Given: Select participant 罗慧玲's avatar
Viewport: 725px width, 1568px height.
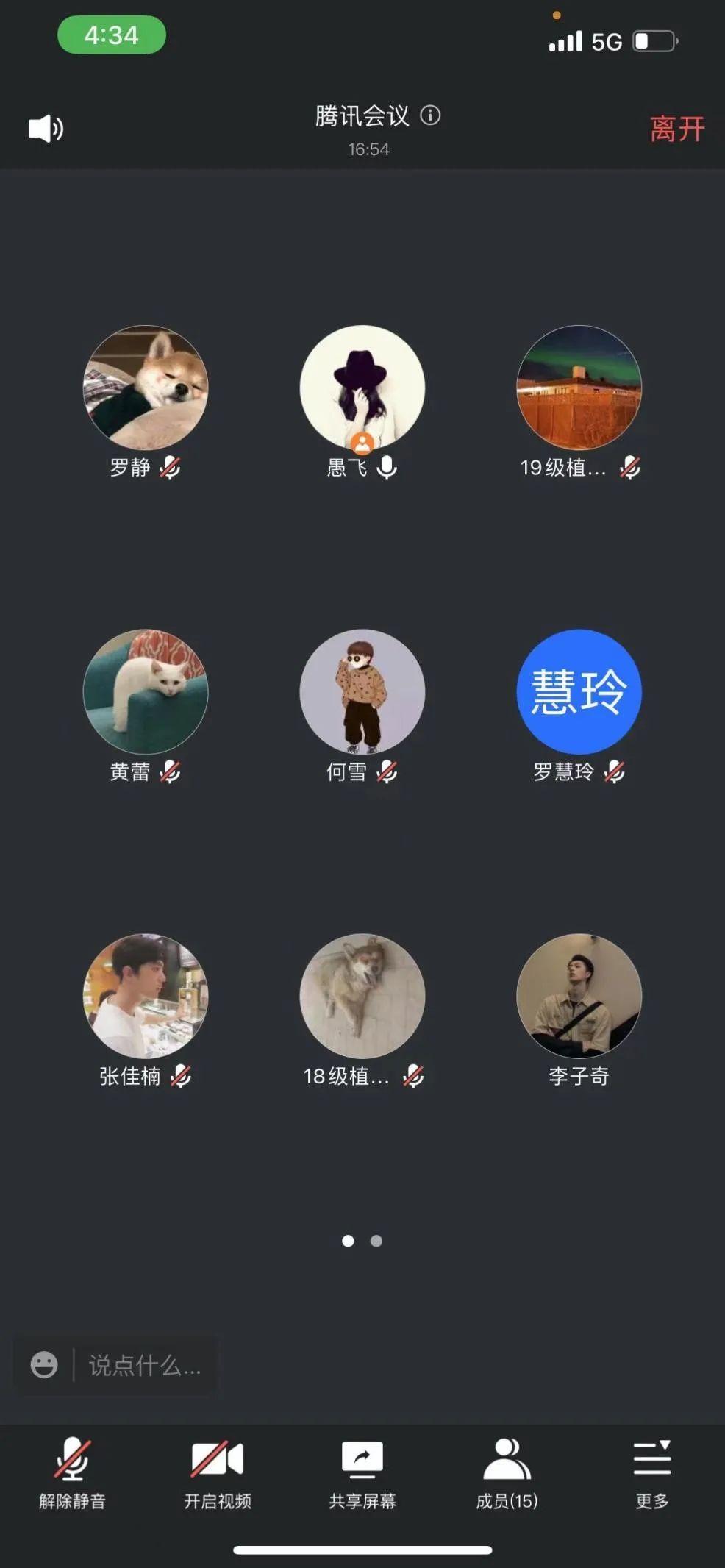Looking at the screenshot, I should click(579, 691).
